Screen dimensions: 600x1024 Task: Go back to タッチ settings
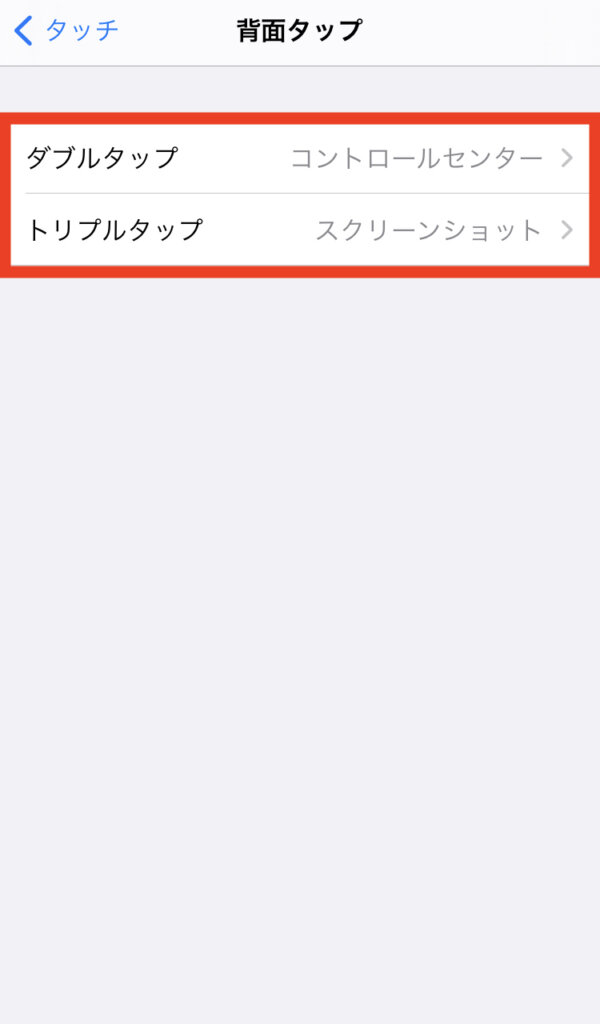coord(67,31)
